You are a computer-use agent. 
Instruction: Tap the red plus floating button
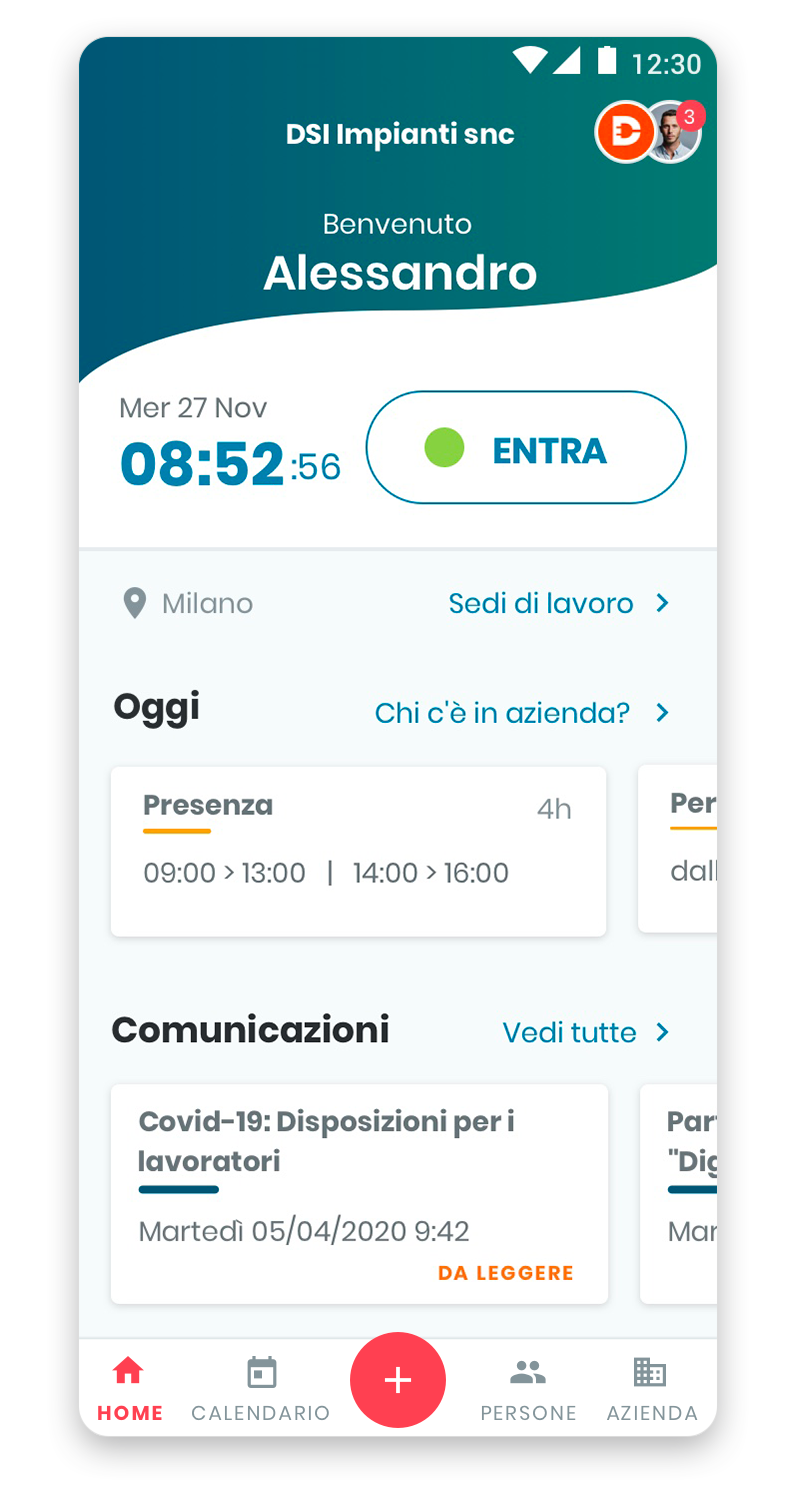click(x=398, y=1380)
